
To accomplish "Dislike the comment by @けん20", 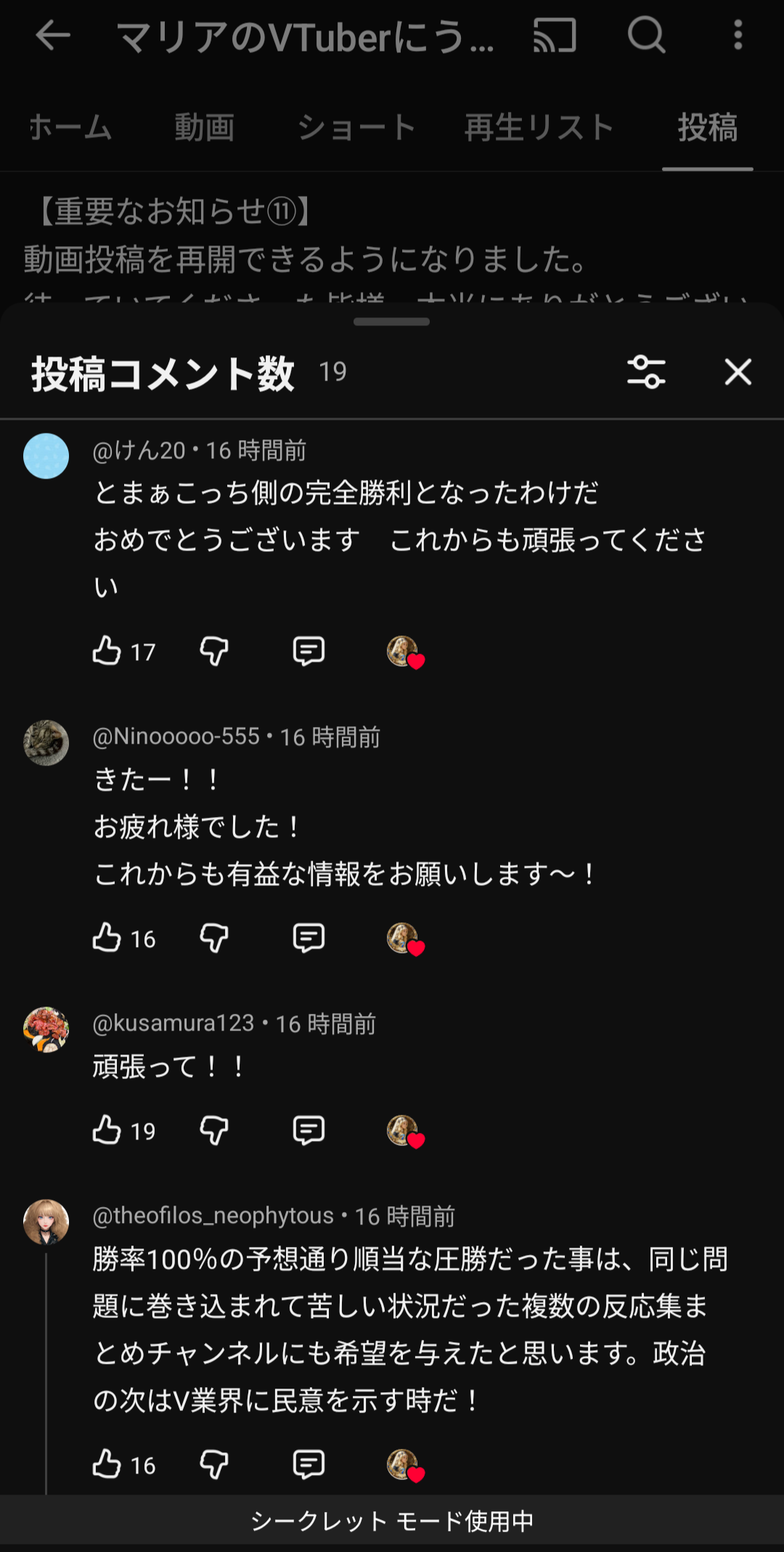I will coord(214,651).
